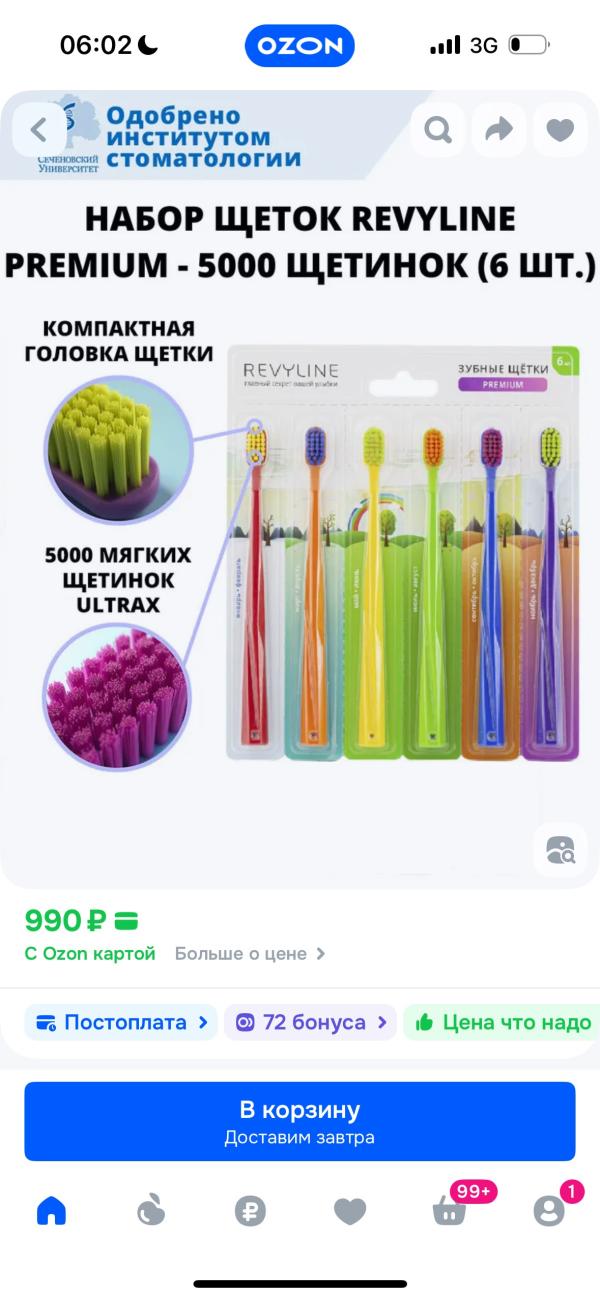Open the ruble finance tab
The height and width of the screenshot is (1300, 600).
[x=250, y=1212]
